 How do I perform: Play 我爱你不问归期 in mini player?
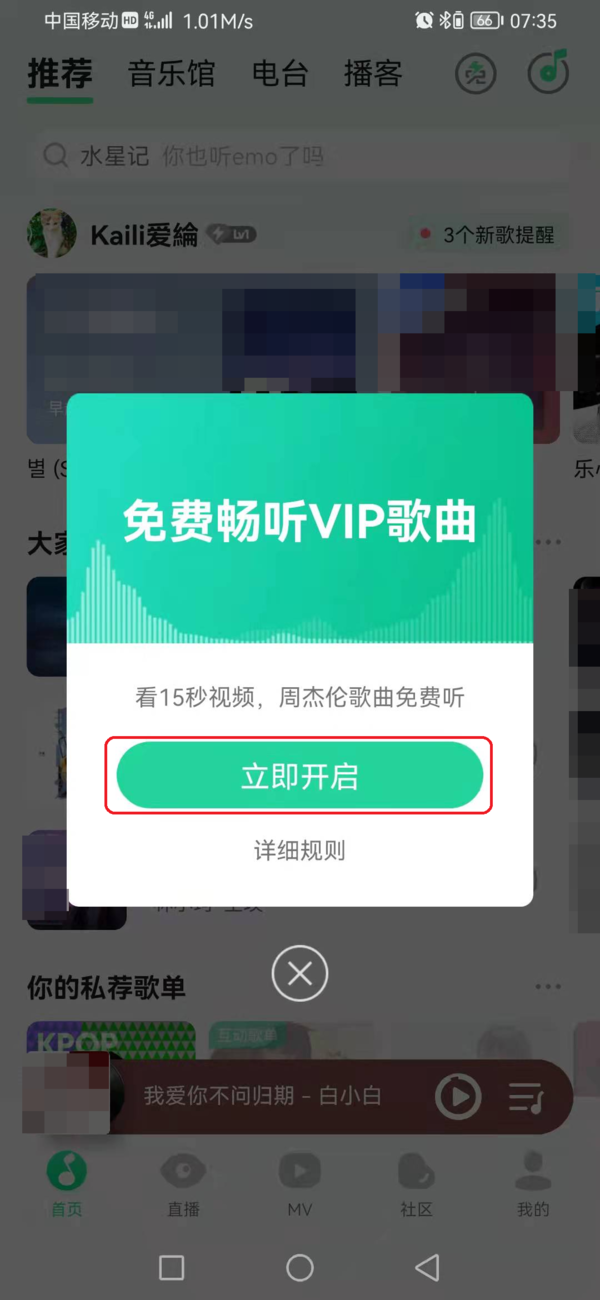[458, 1097]
